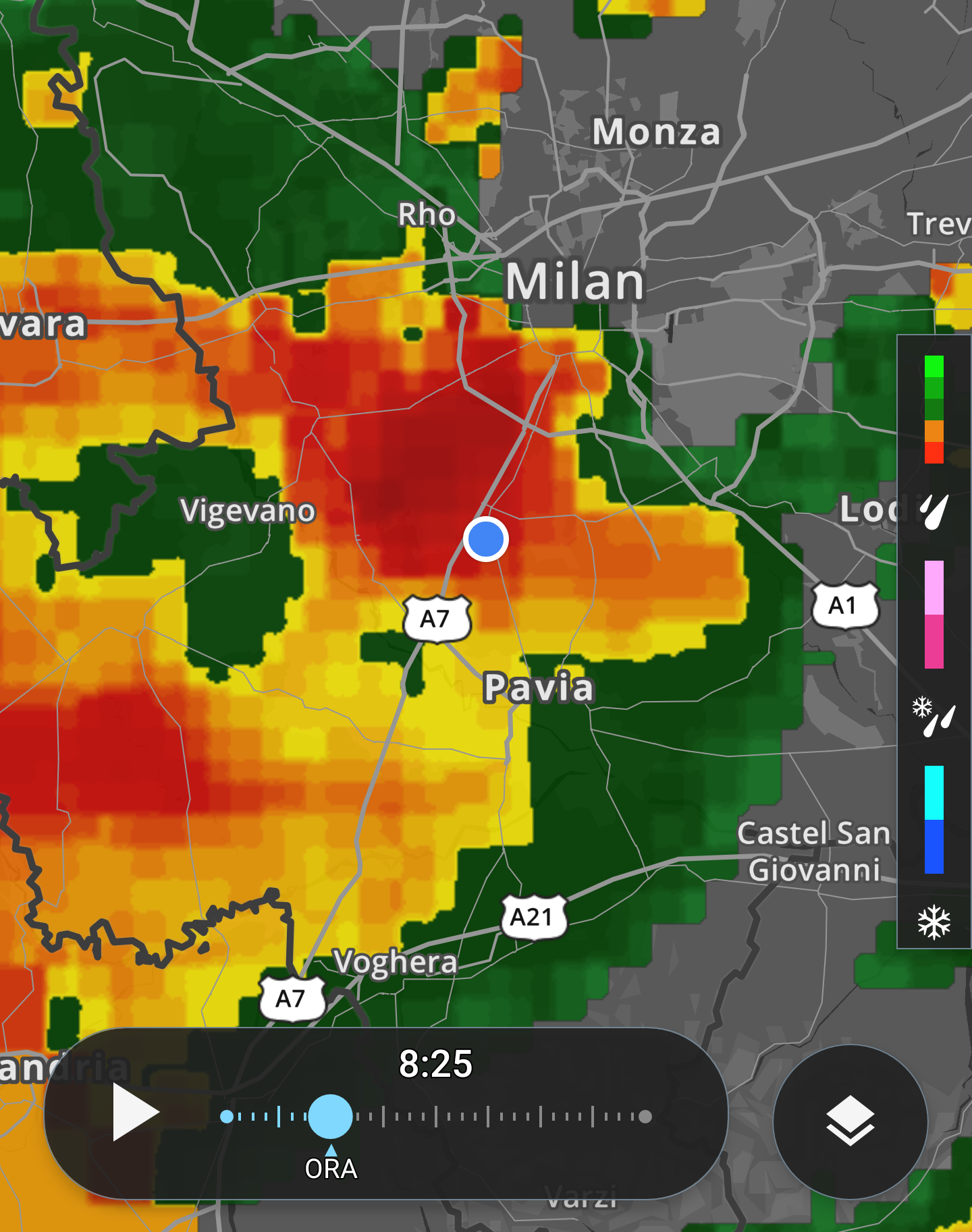Tap the radar timeline slider handle
The image size is (972, 1232).
tap(330, 1117)
